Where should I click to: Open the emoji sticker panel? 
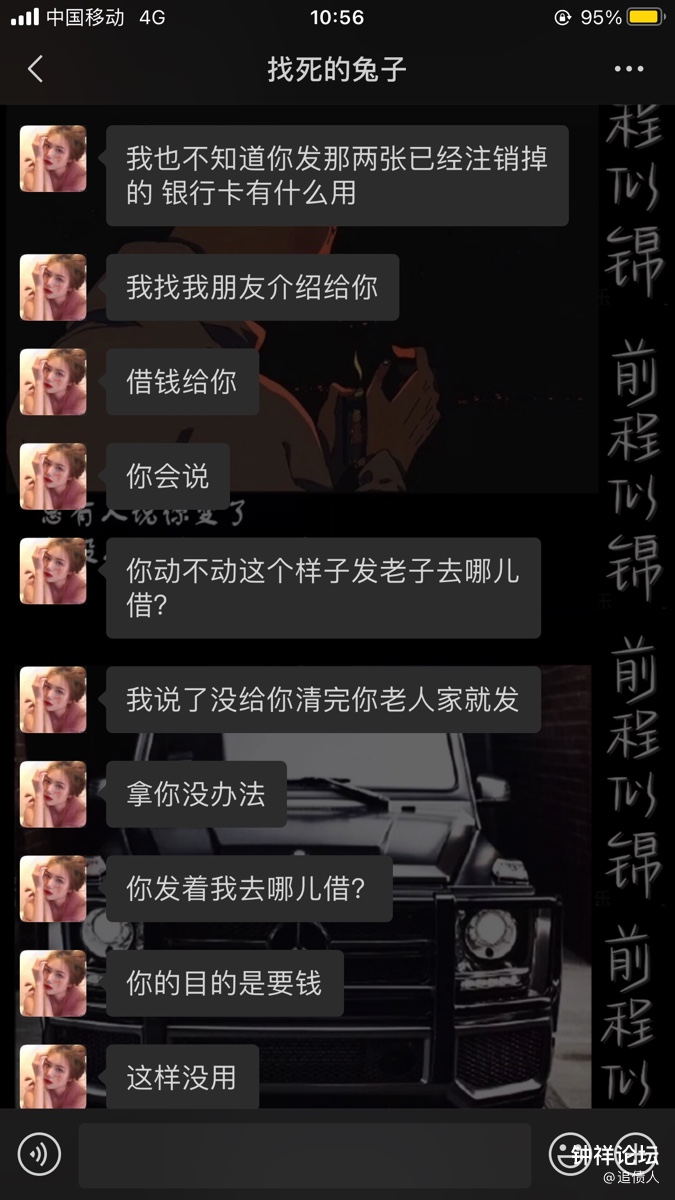click(x=569, y=1153)
